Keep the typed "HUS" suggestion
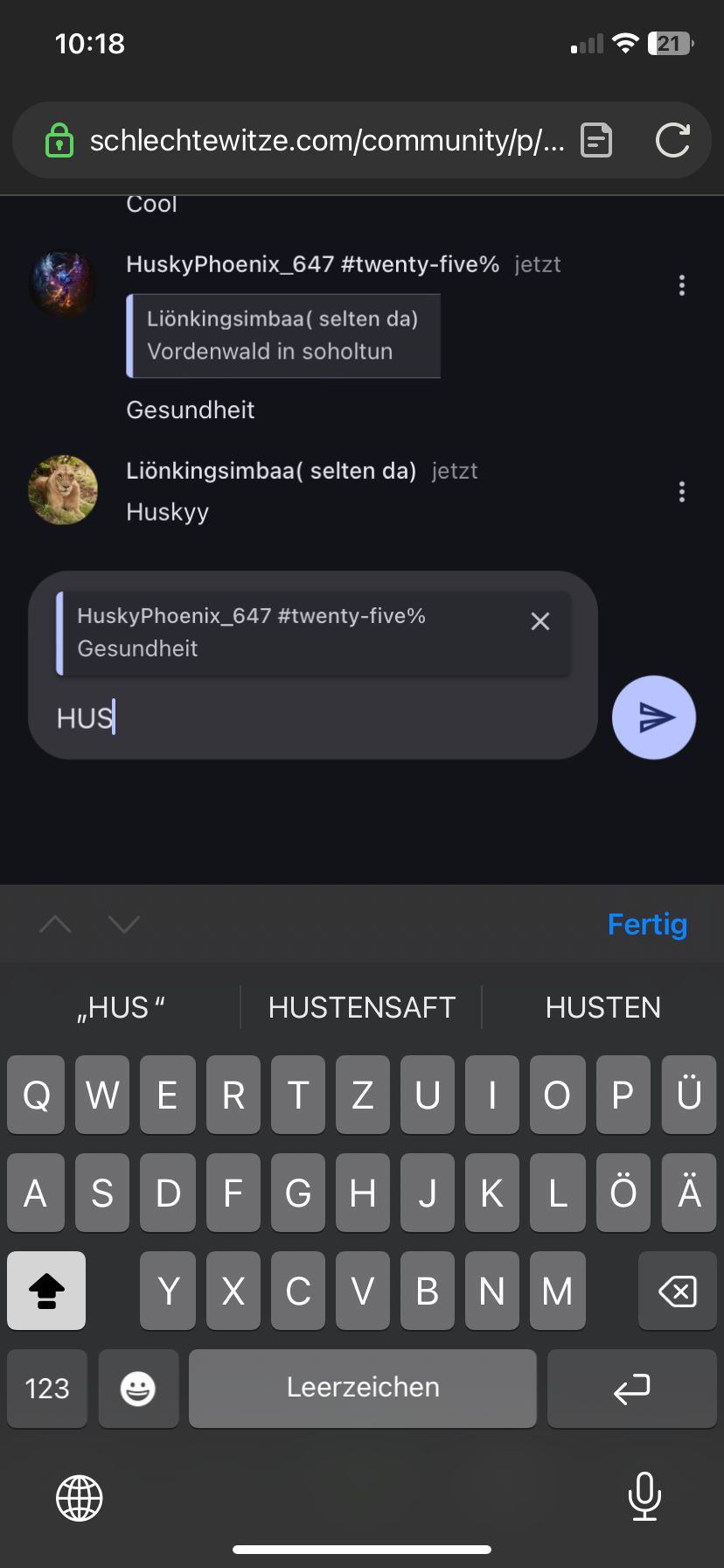The image size is (724, 1568). [121, 1007]
